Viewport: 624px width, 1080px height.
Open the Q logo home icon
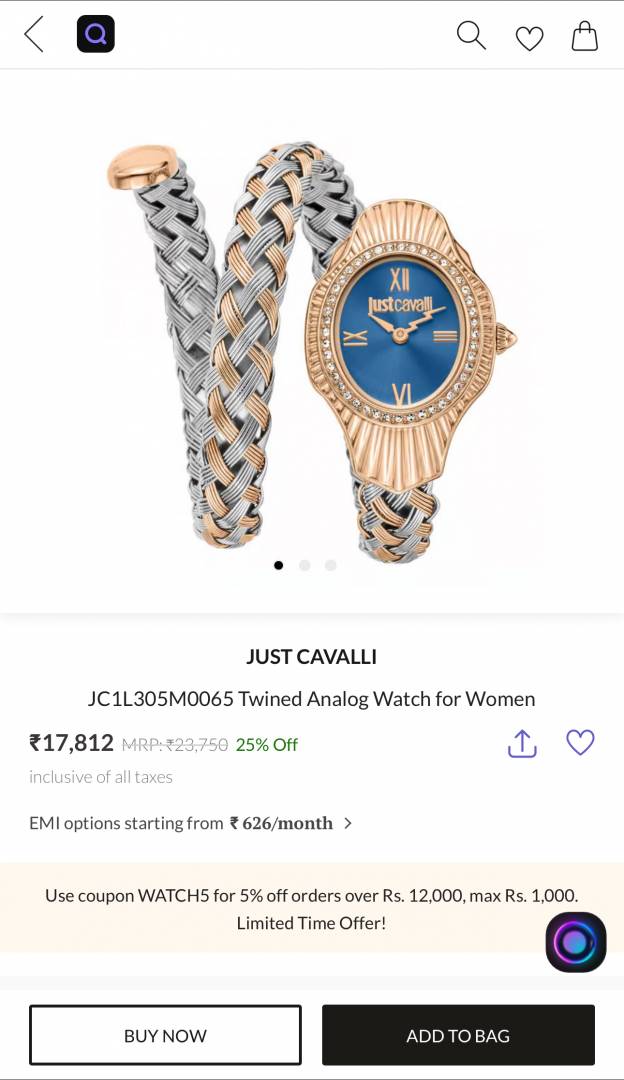tap(96, 35)
